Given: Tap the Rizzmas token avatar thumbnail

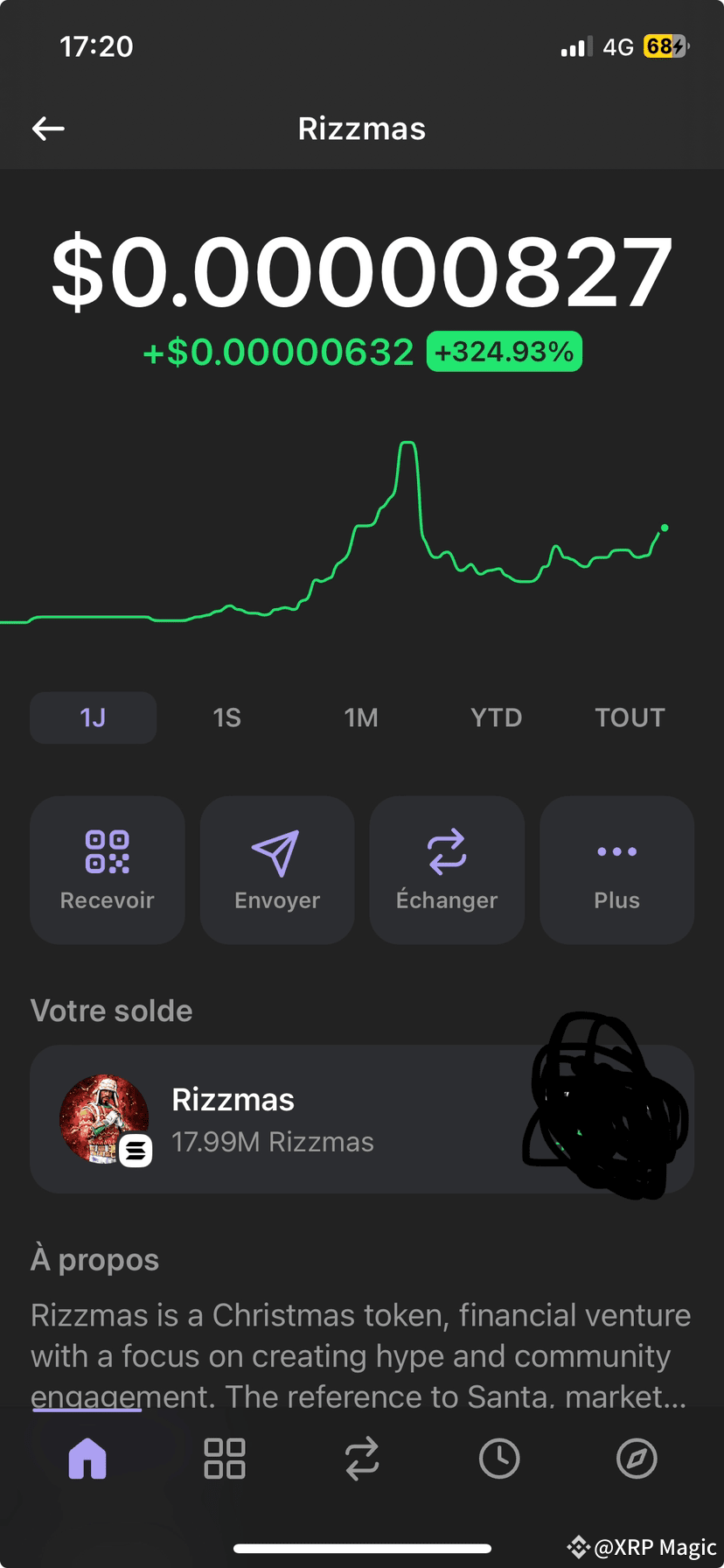Looking at the screenshot, I should pyautogui.click(x=105, y=1119).
